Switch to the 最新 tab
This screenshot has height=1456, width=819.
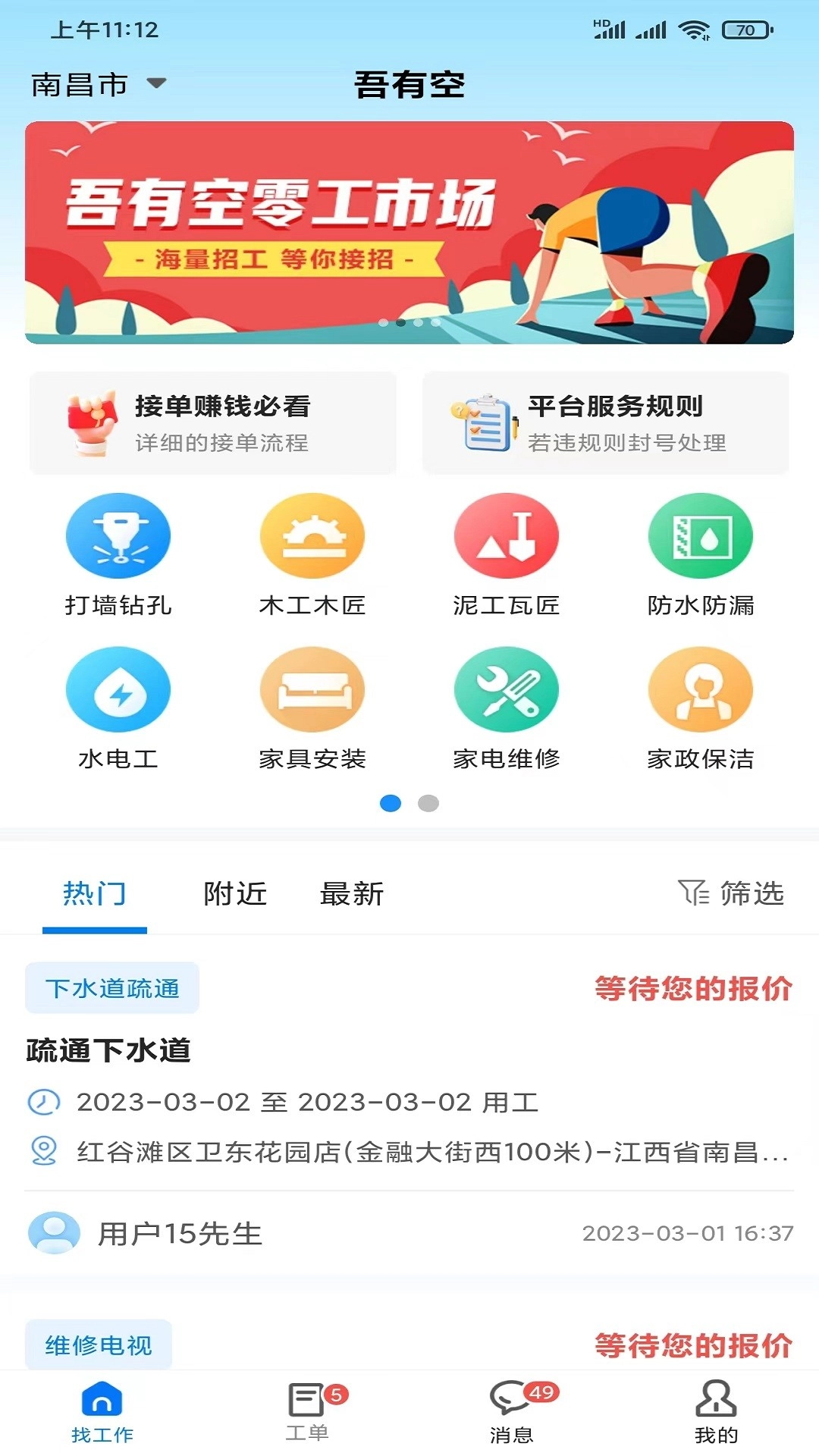coord(352,894)
